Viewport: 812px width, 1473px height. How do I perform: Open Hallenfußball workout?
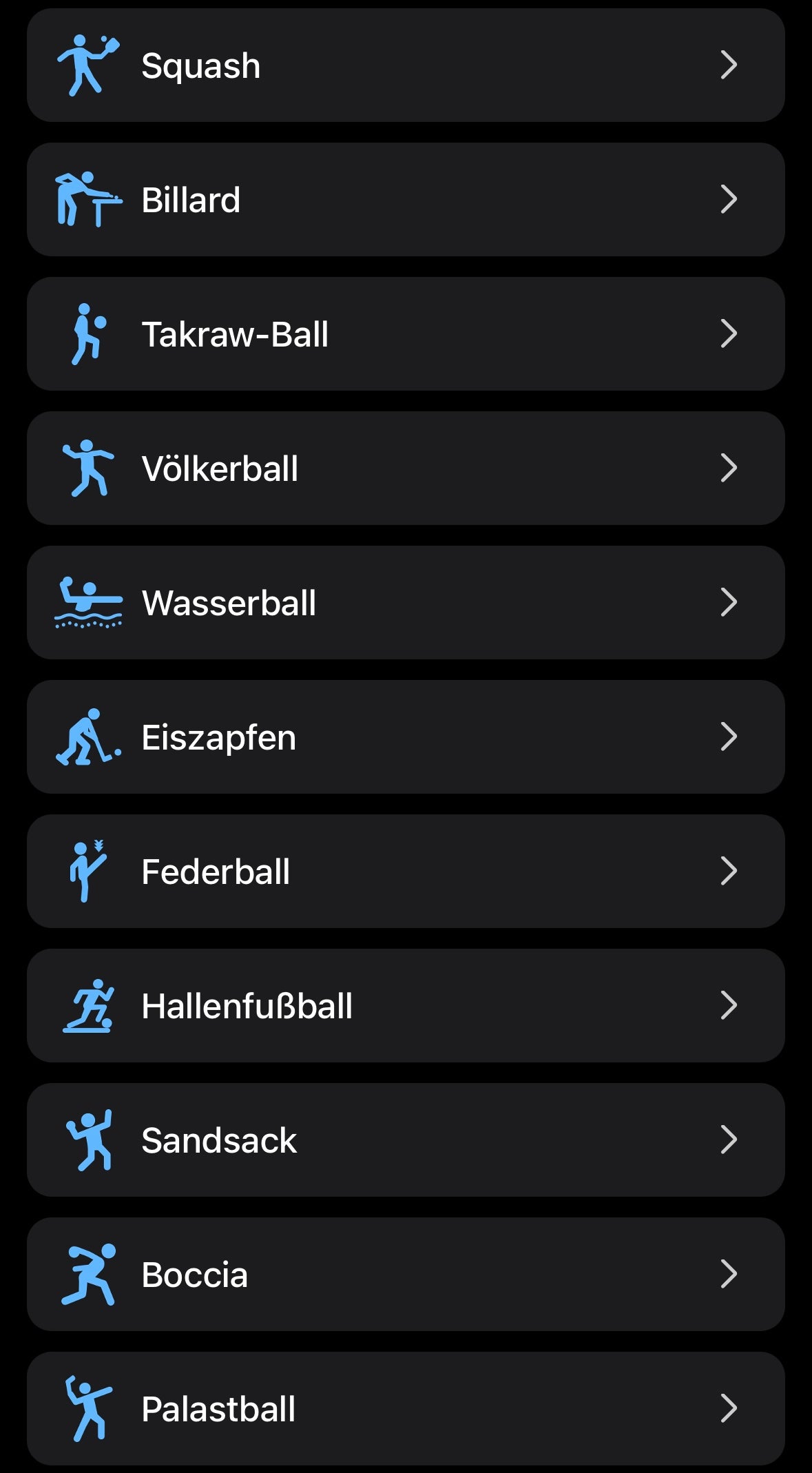tap(406, 1006)
